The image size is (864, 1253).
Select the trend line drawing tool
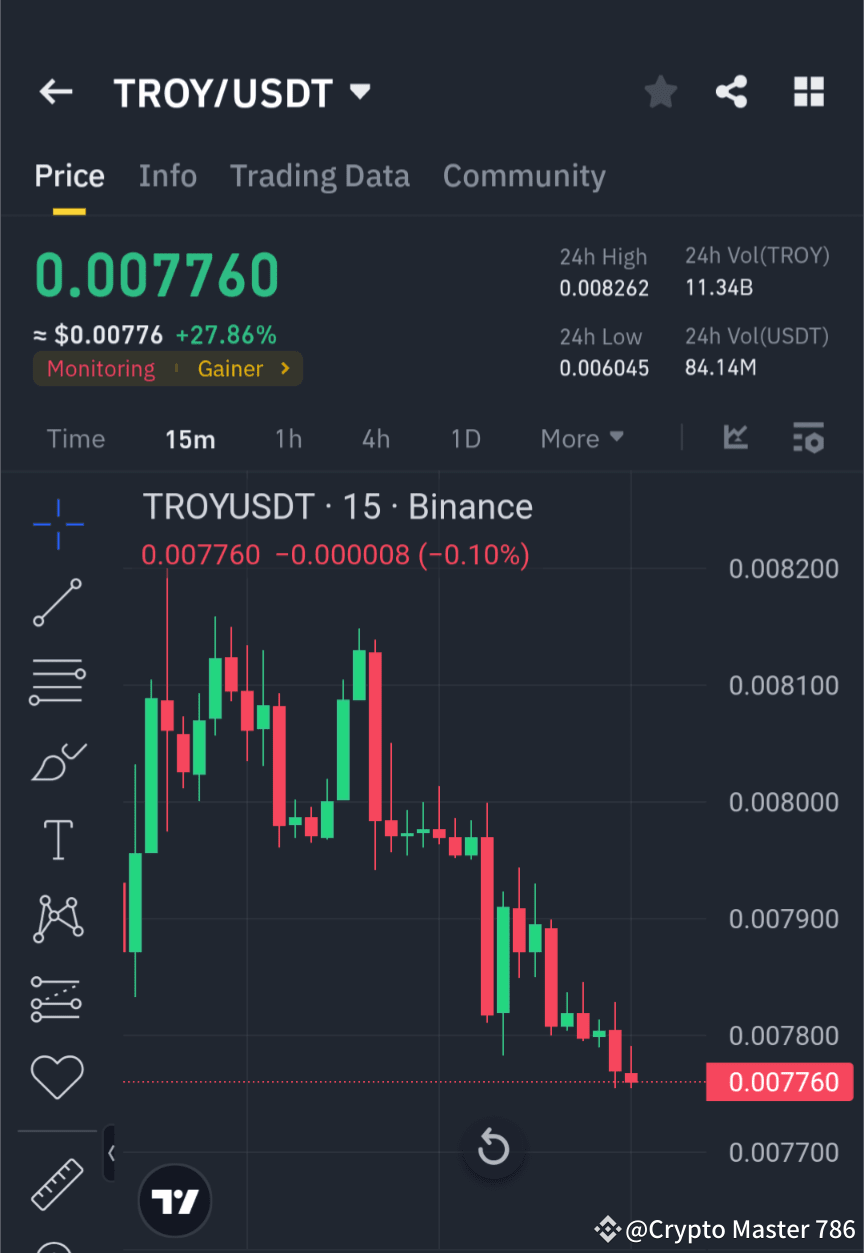click(57, 603)
